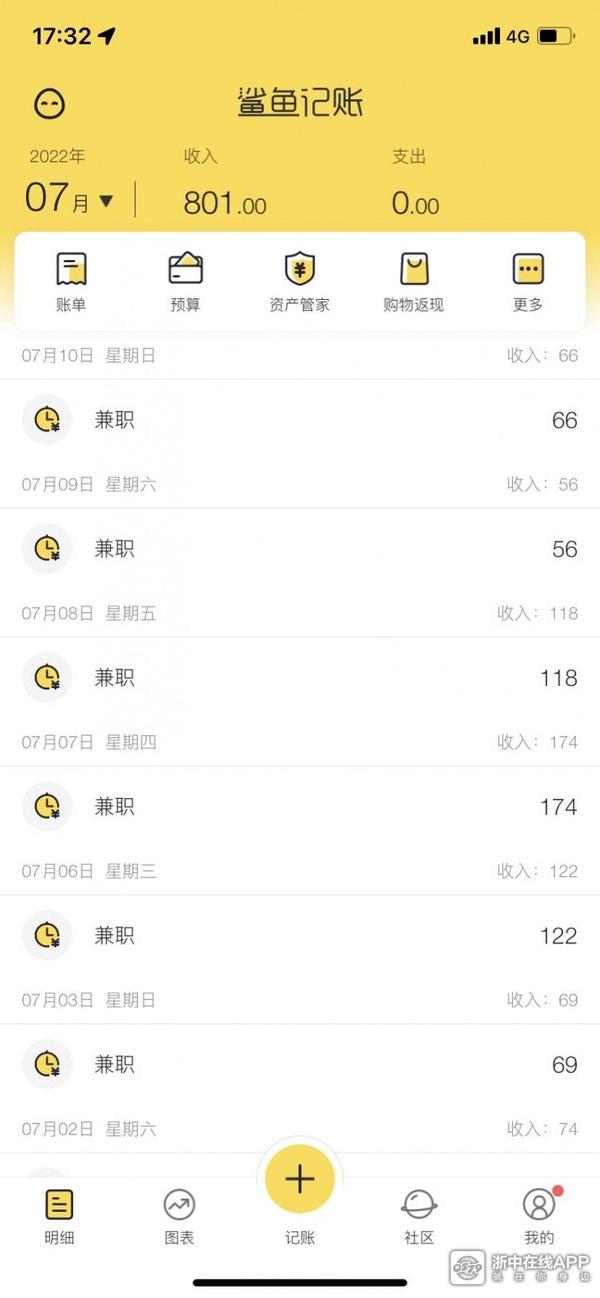This screenshot has height=1298, width=600.
Task: Open the 兼职 entry of 118
Action: point(300,678)
